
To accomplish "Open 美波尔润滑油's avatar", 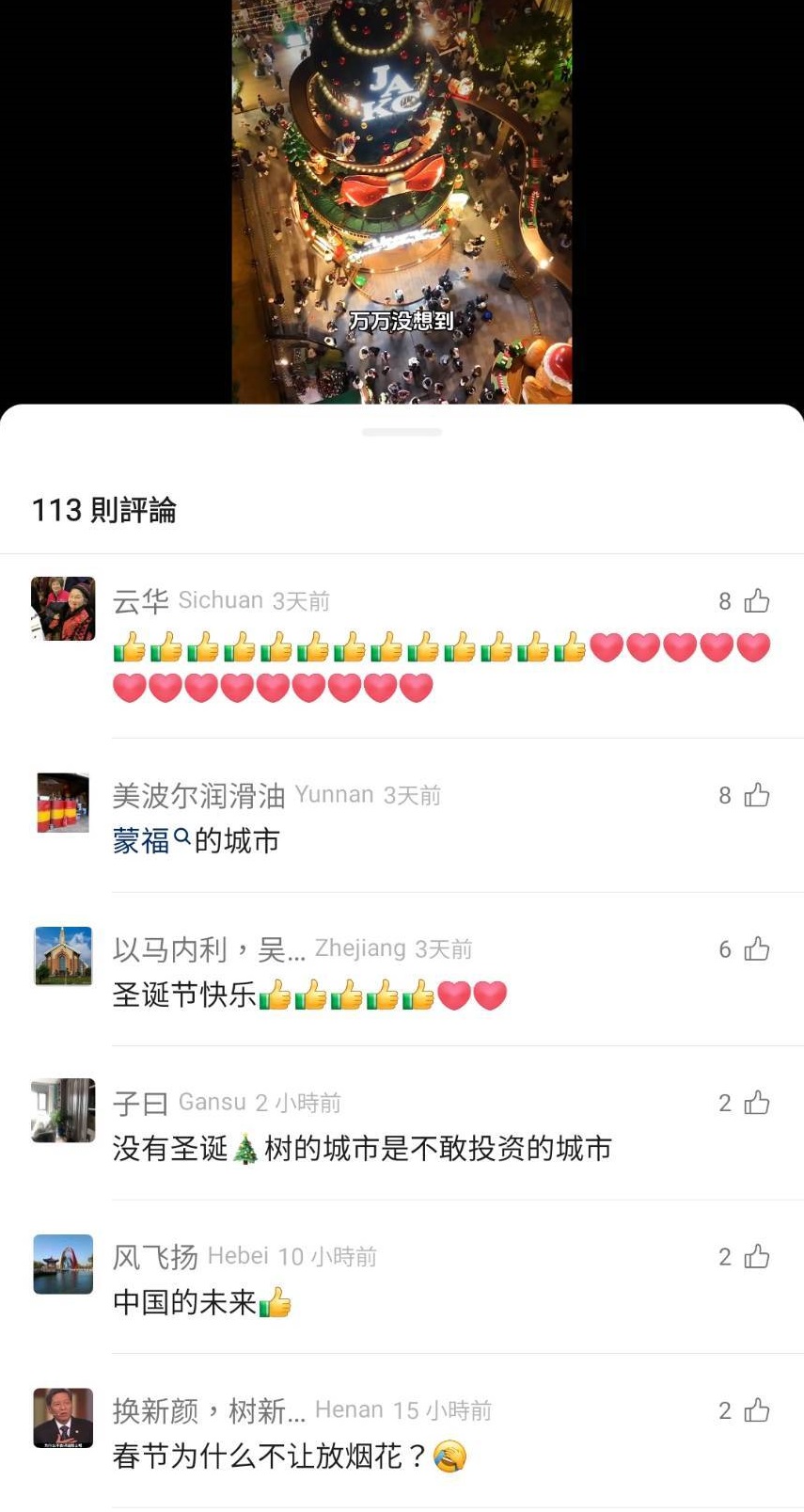I will pos(63,803).
